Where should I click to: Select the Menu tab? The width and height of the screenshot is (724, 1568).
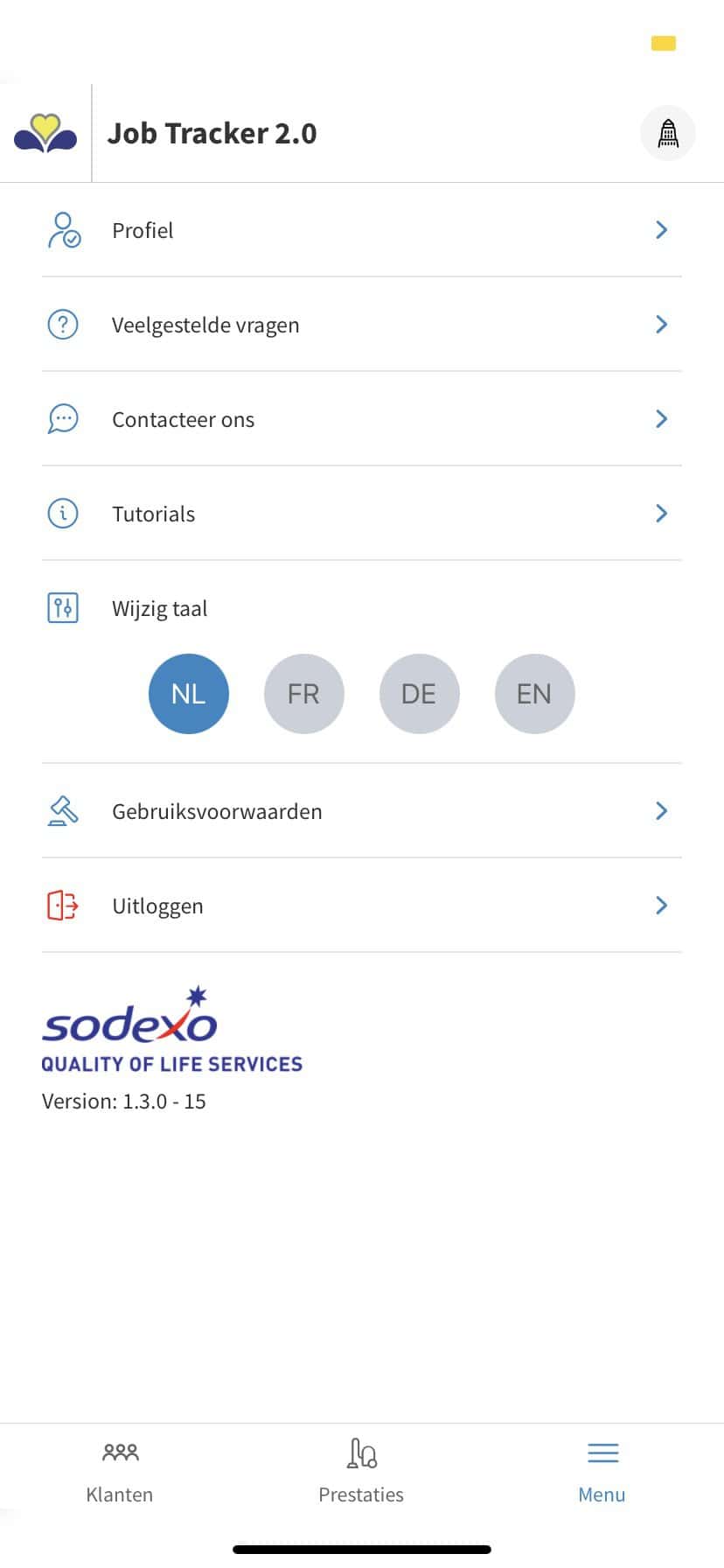[602, 1472]
